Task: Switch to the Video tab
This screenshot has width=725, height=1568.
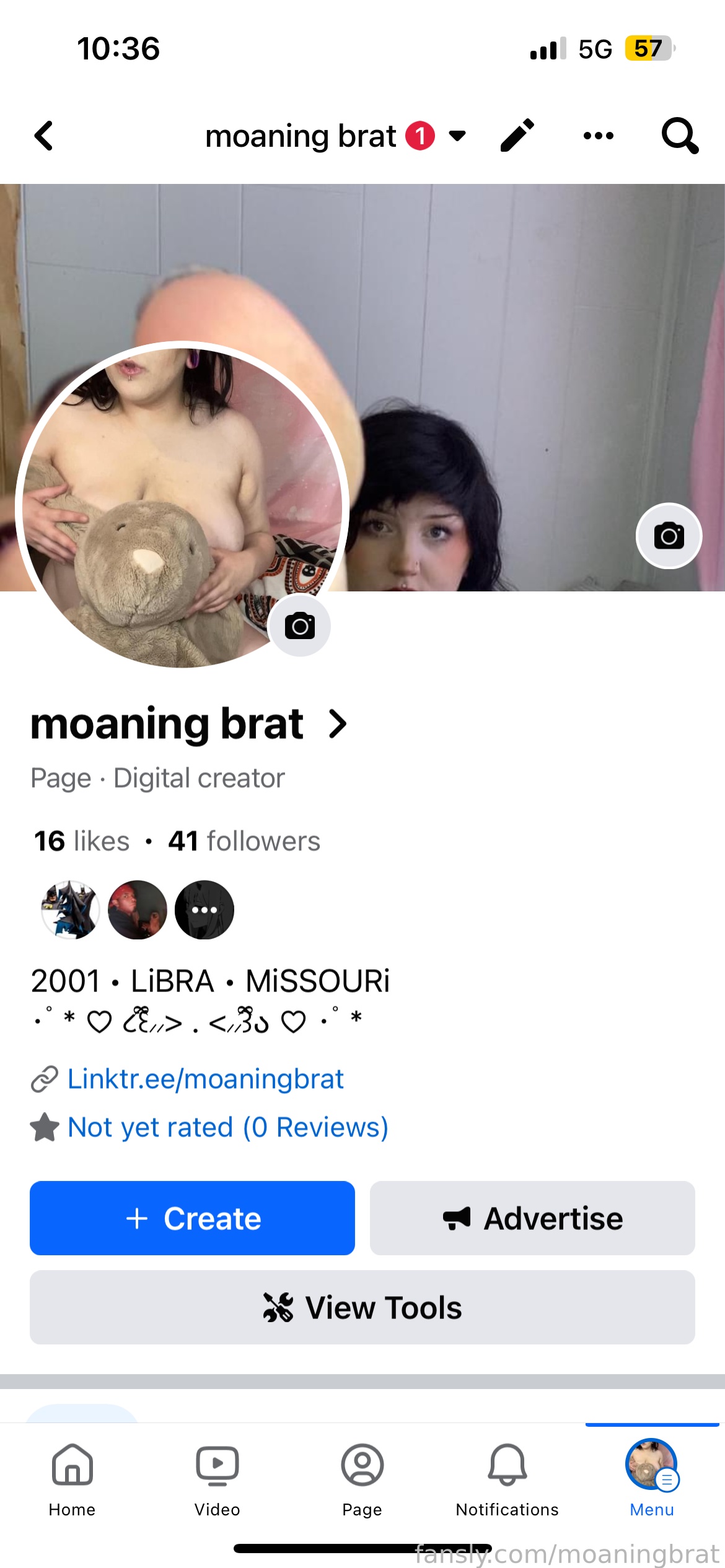Action: pos(217,1480)
